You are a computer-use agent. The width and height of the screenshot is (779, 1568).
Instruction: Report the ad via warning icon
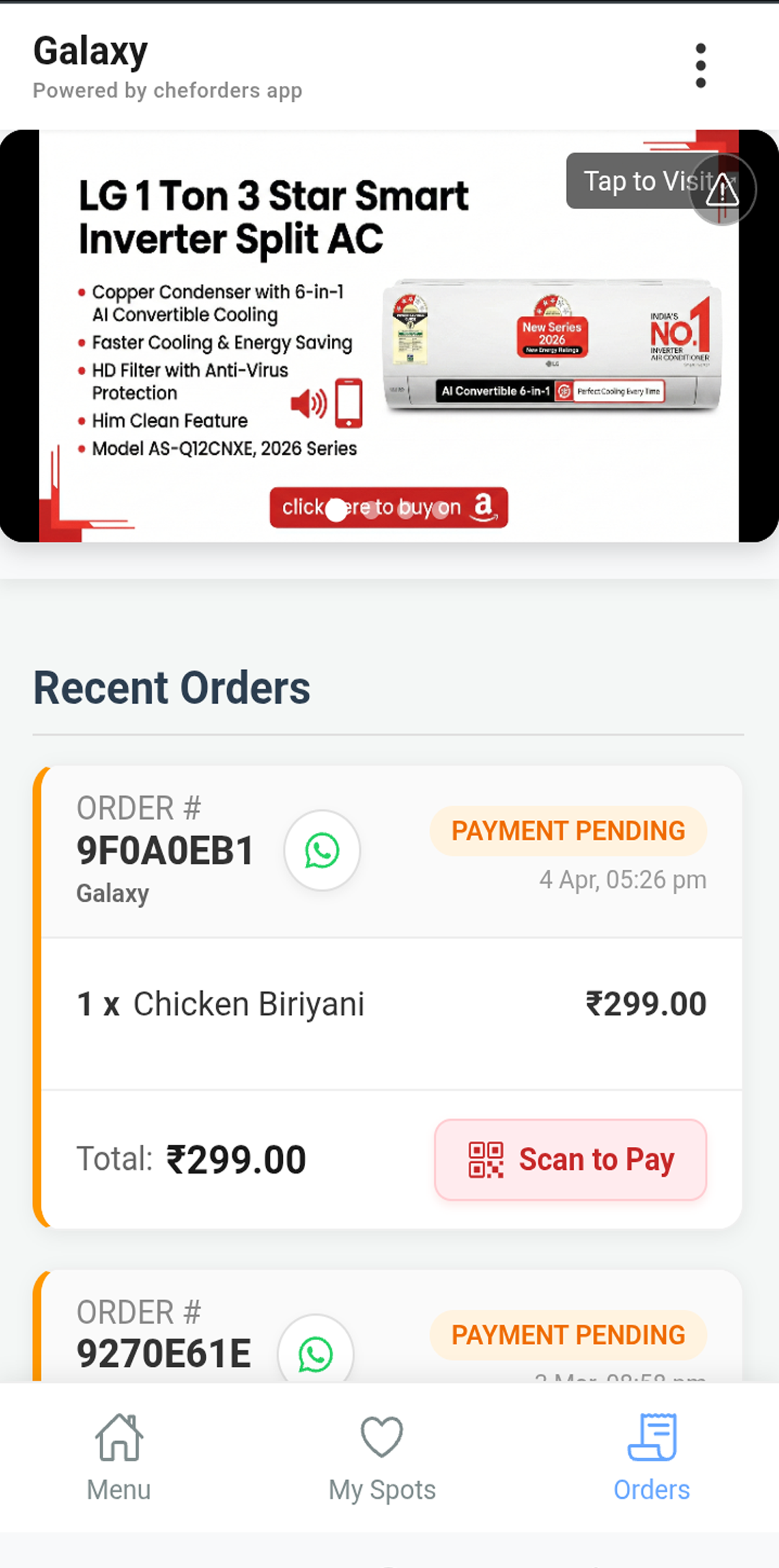722,190
